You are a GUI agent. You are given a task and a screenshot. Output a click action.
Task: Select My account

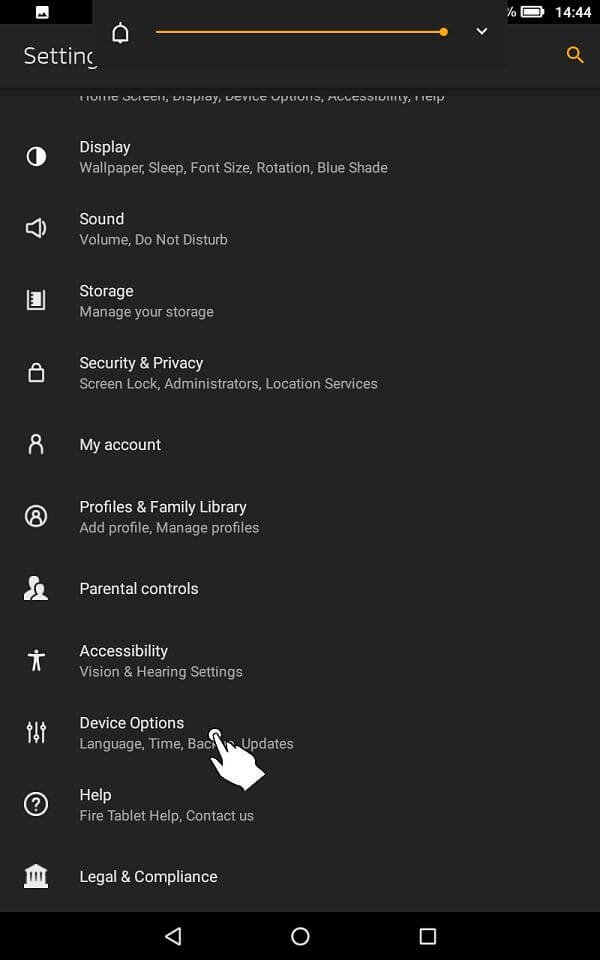click(x=300, y=444)
